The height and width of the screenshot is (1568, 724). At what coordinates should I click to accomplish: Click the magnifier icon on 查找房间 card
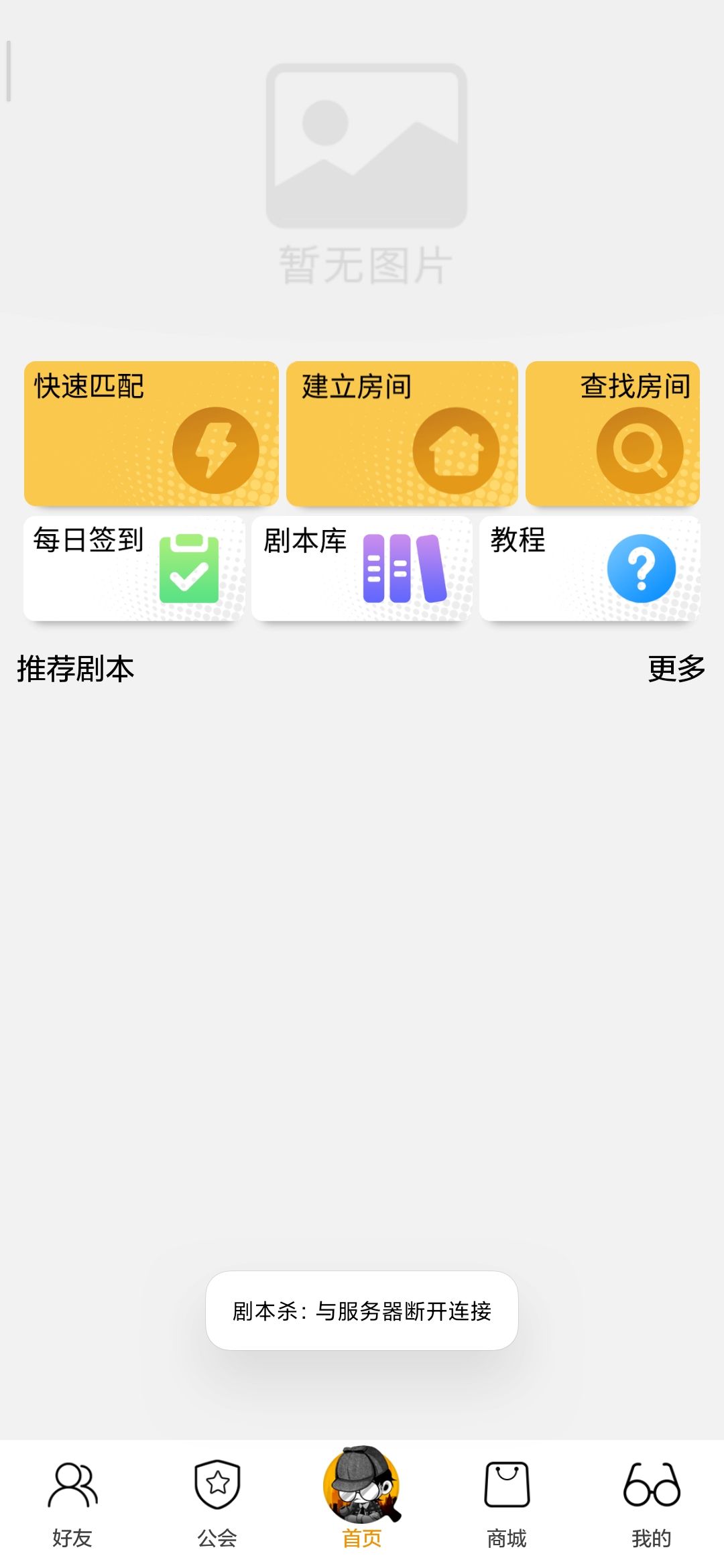[642, 448]
